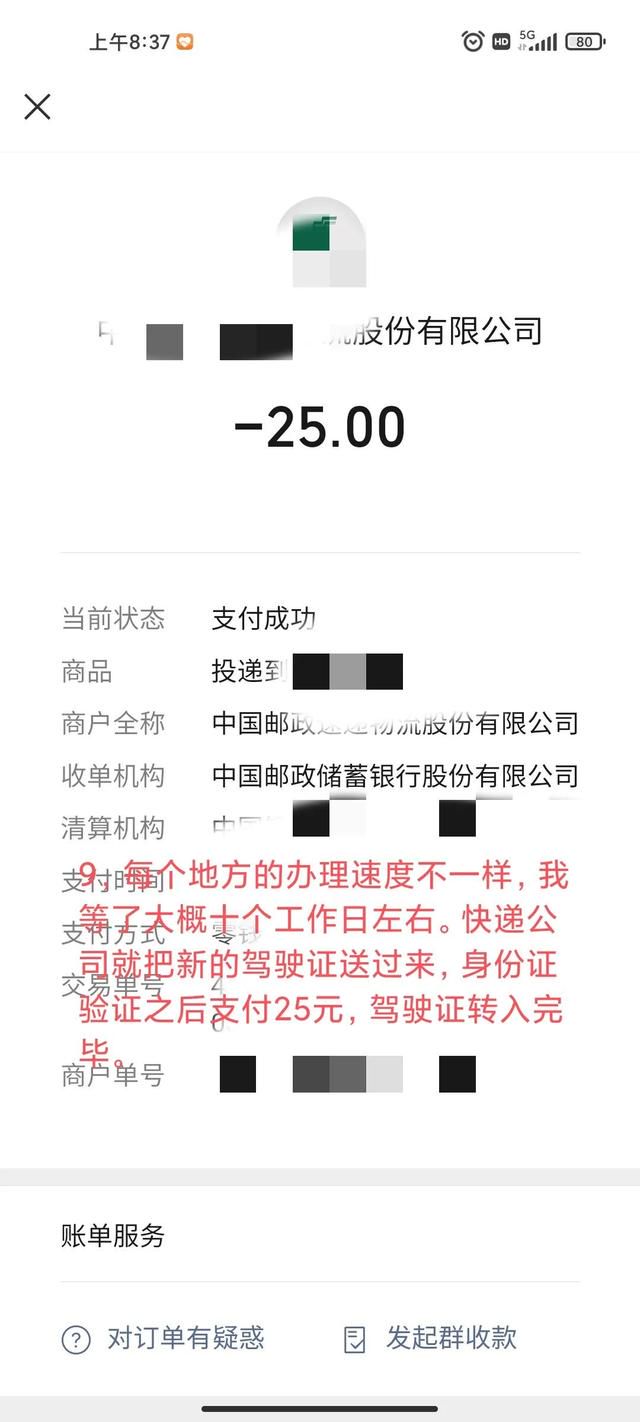Close the payment details page
Viewport: 640px width, 1422px height.
37,106
